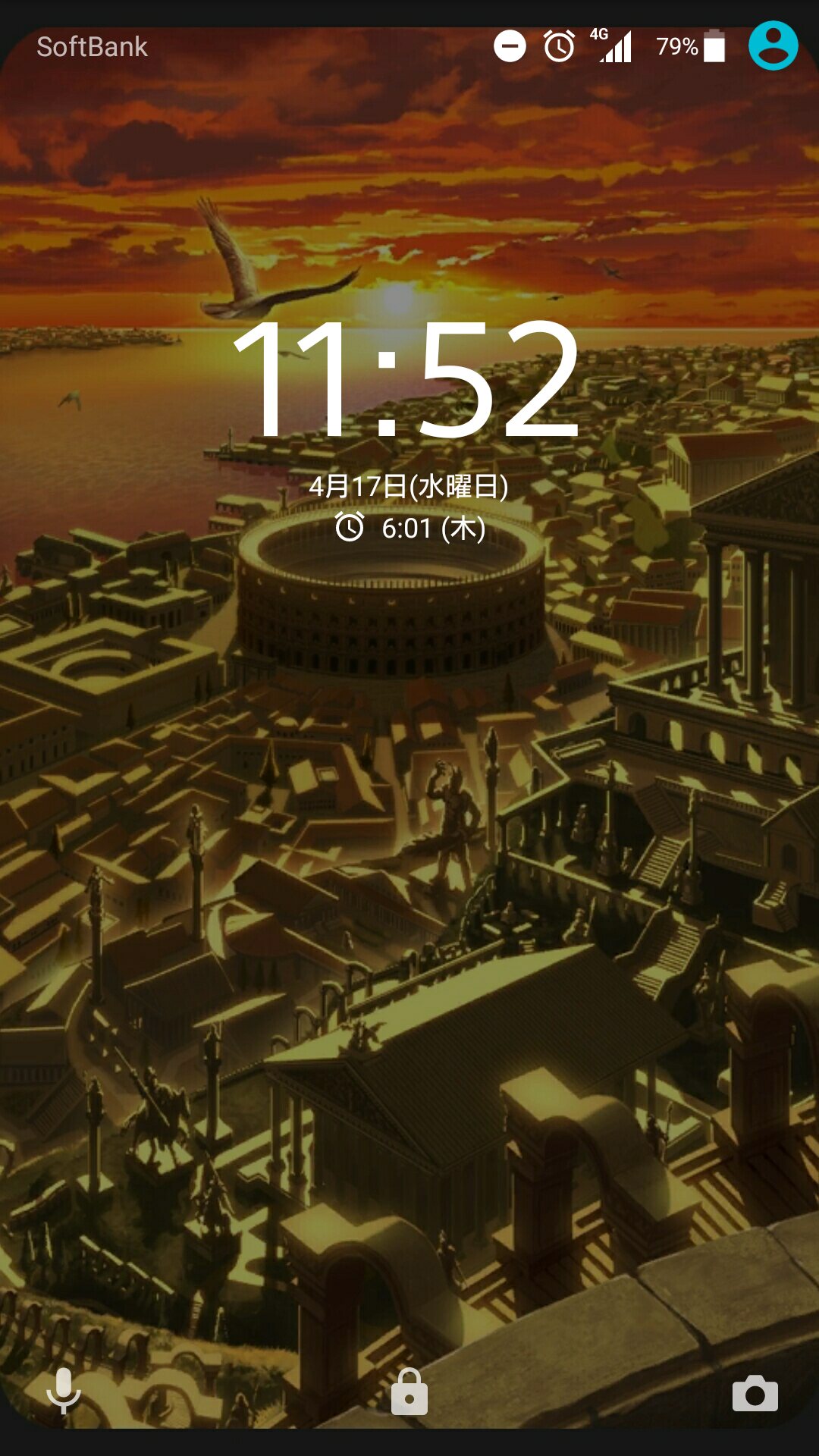
Task: Open the user profile switcher icon
Action: pos(773,46)
